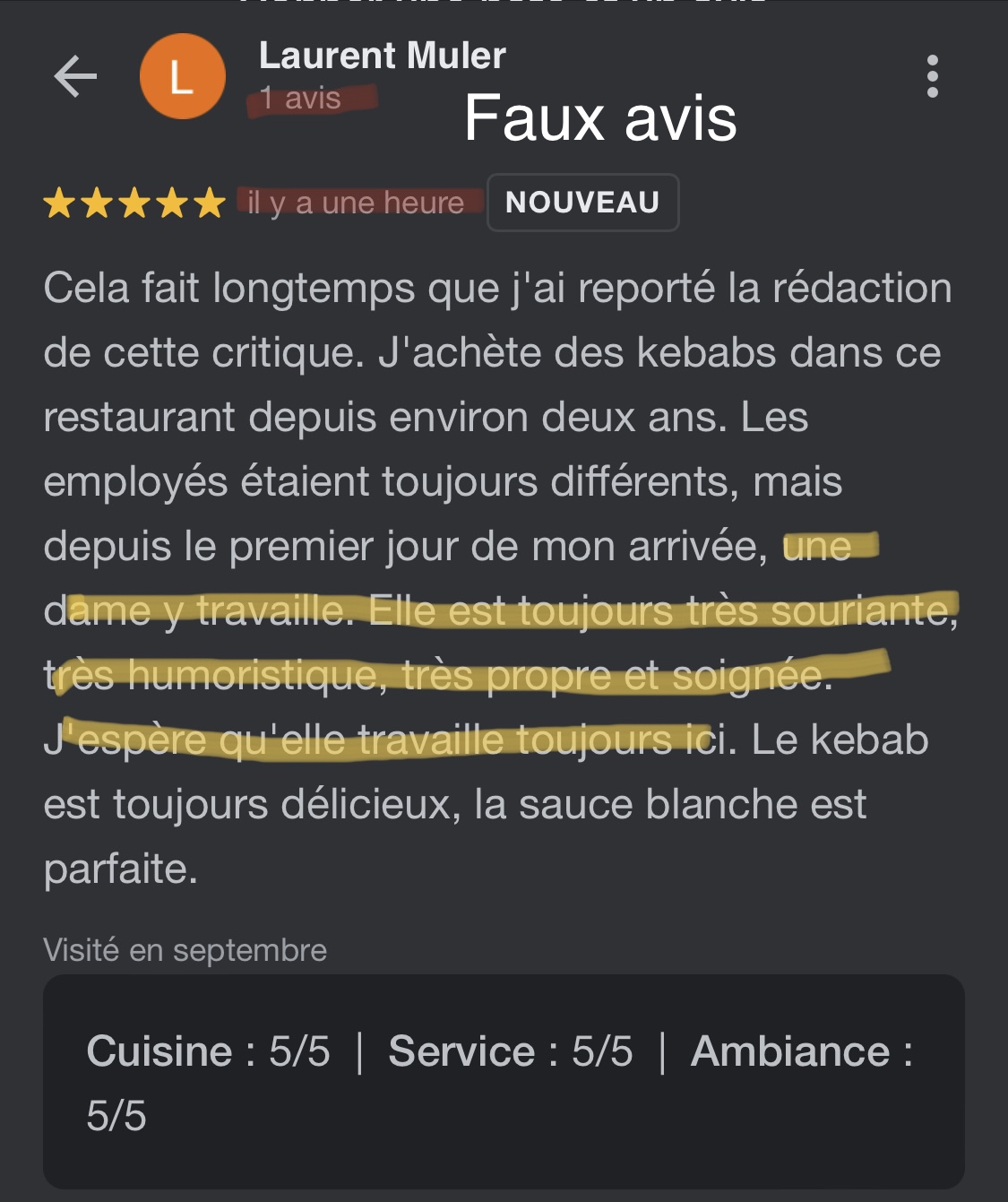The height and width of the screenshot is (1202, 1008).
Task: Go back using the arrow
Action: [75, 77]
